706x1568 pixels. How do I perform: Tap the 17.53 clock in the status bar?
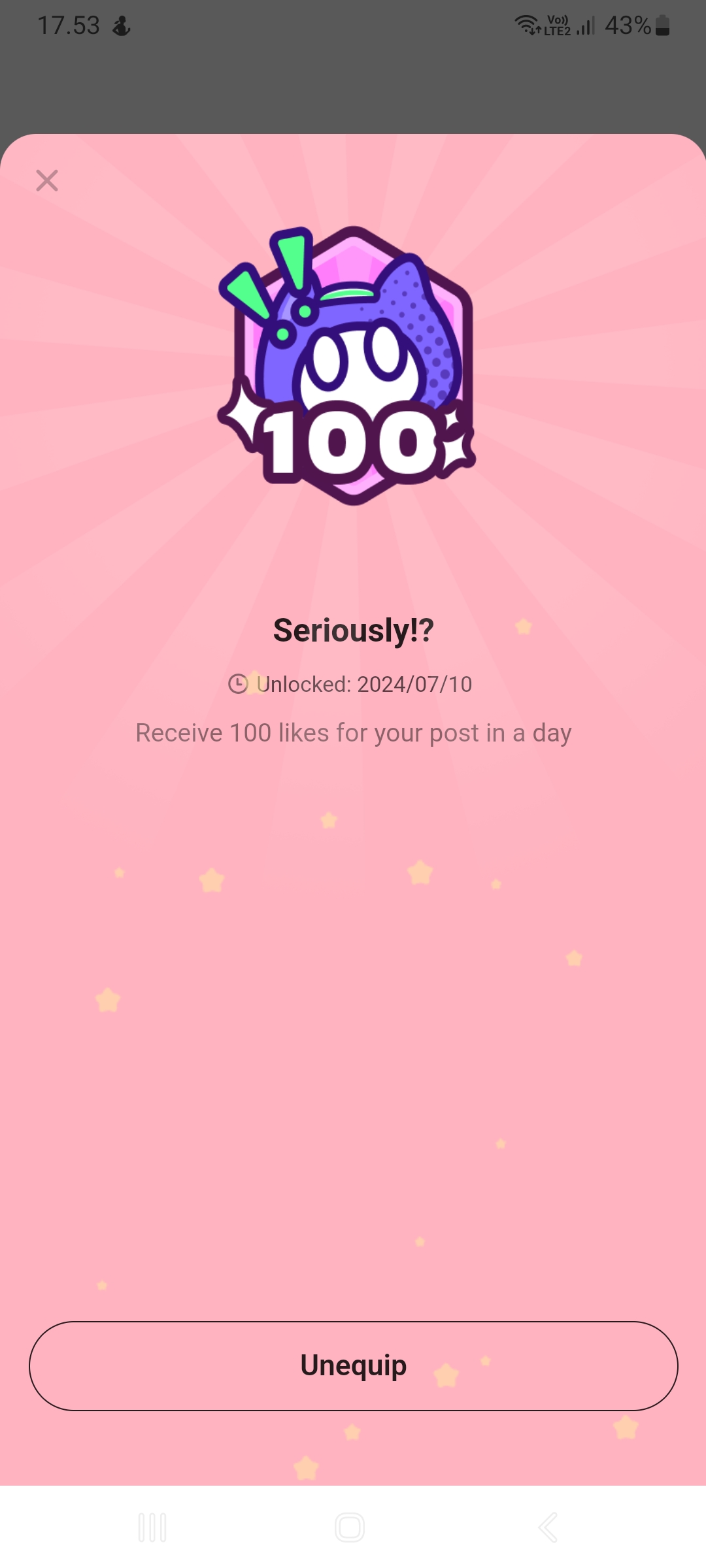(x=69, y=25)
